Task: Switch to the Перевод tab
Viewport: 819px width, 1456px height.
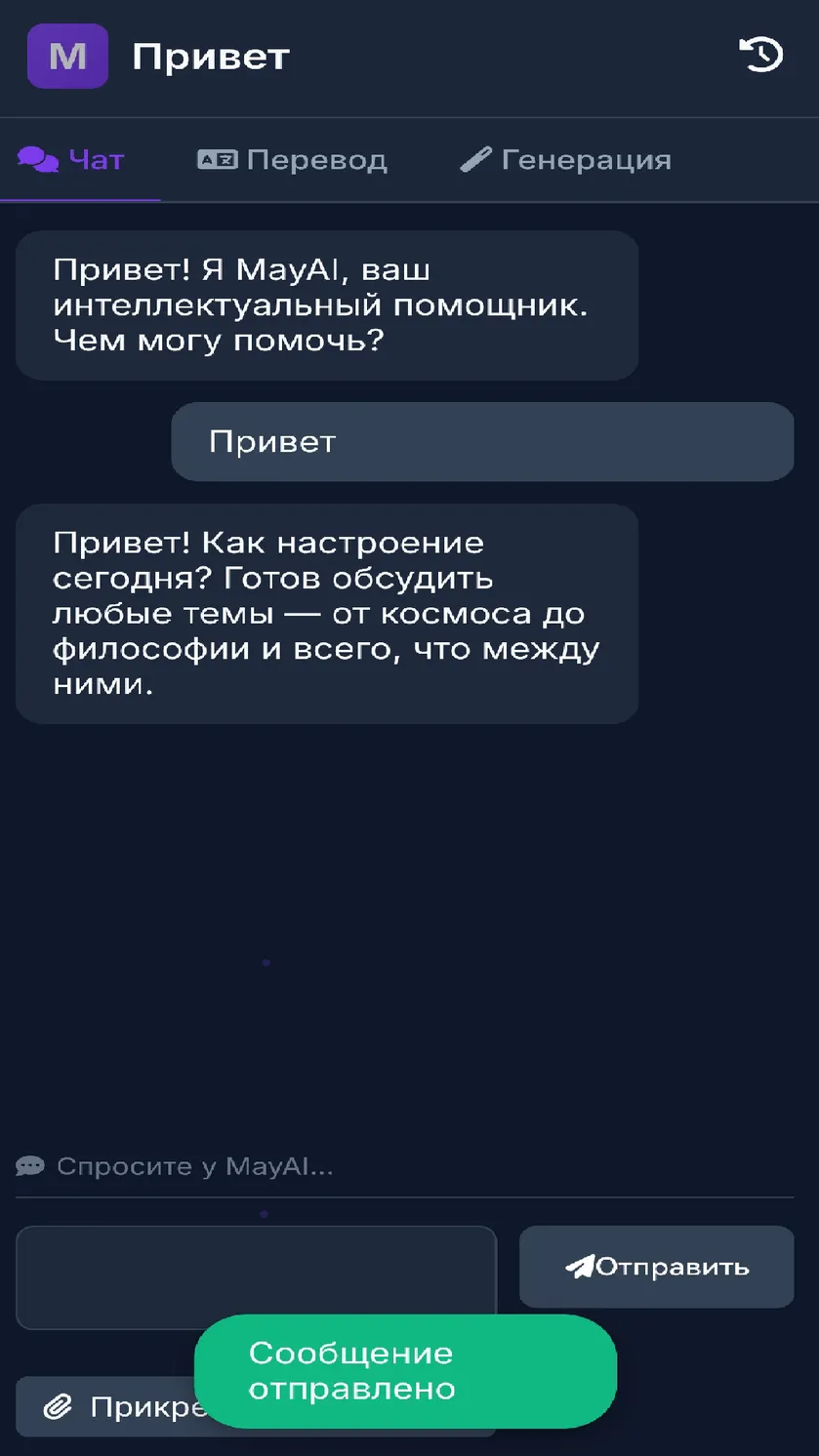Action: point(292,159)
